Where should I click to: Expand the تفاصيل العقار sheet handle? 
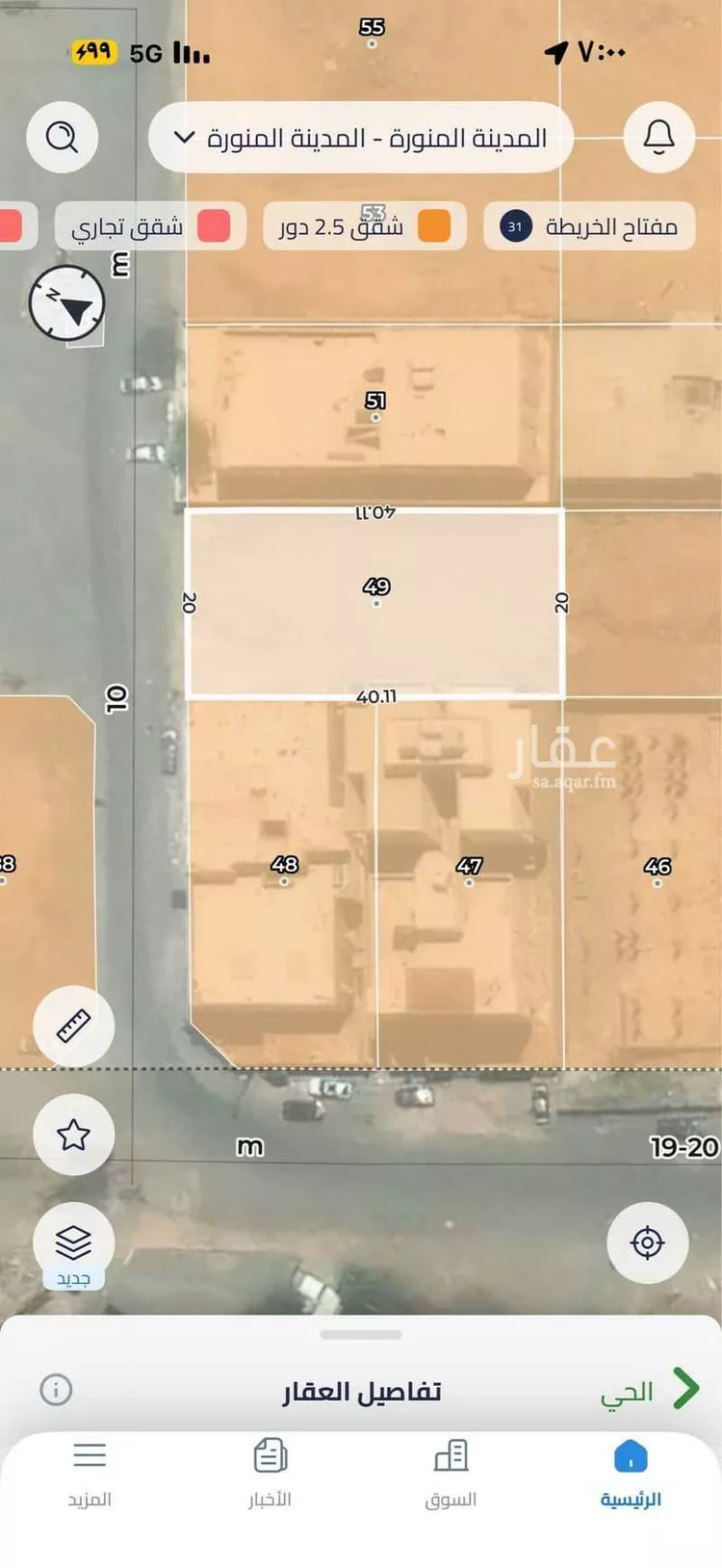click(x=361, y=1335)
